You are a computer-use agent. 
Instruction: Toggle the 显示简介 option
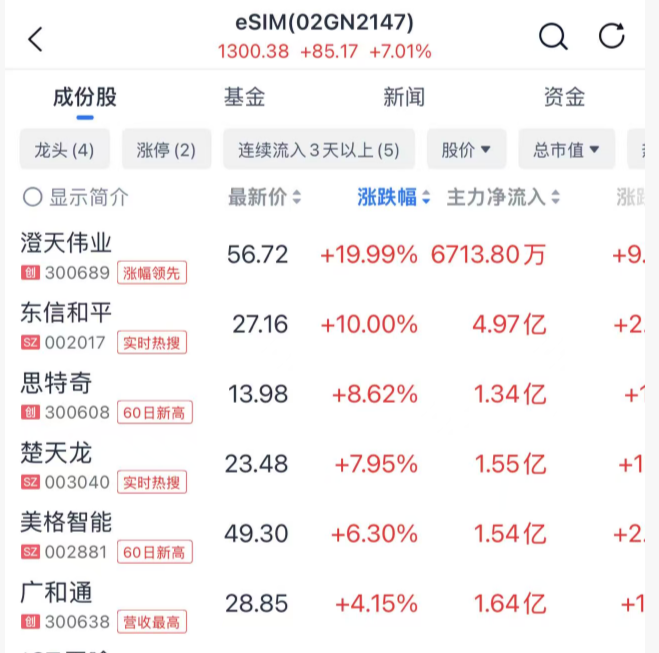76,197
